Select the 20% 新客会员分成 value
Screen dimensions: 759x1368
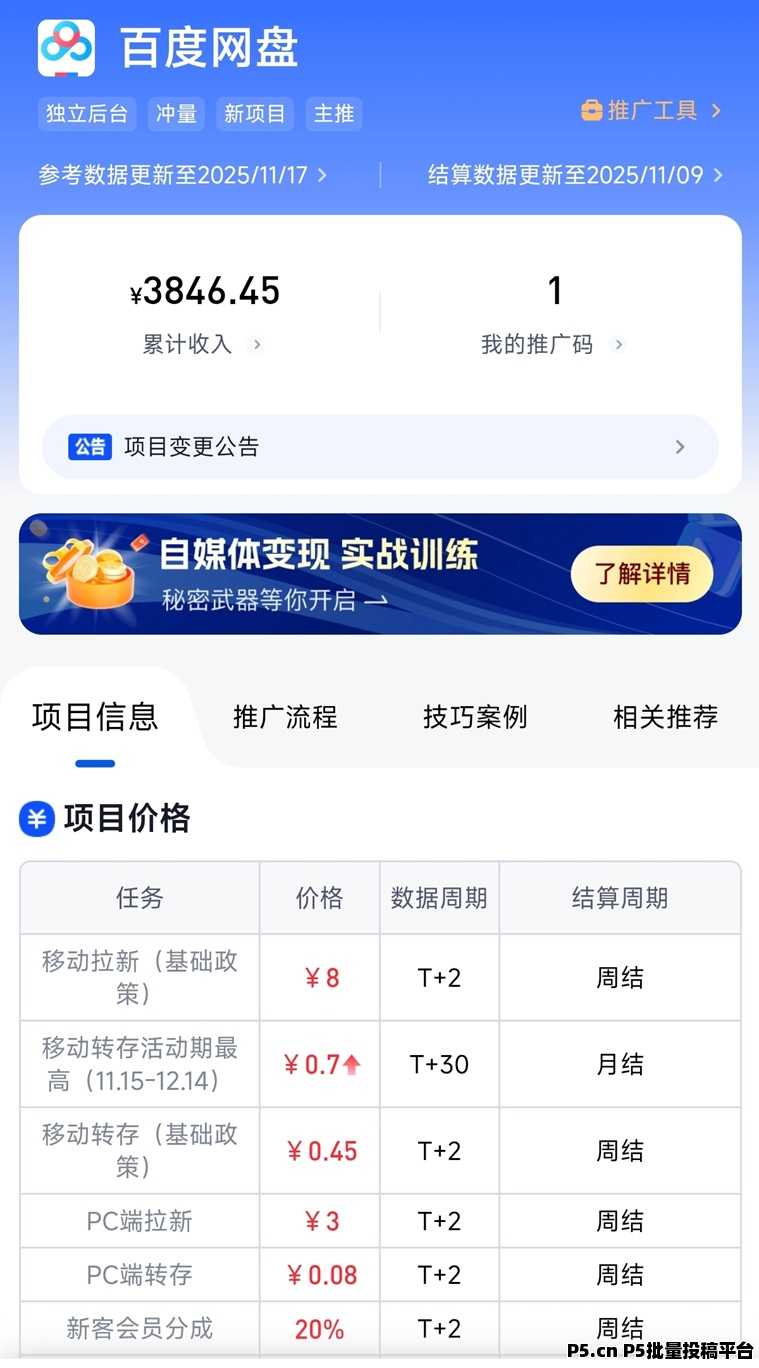pos(319,1329)
